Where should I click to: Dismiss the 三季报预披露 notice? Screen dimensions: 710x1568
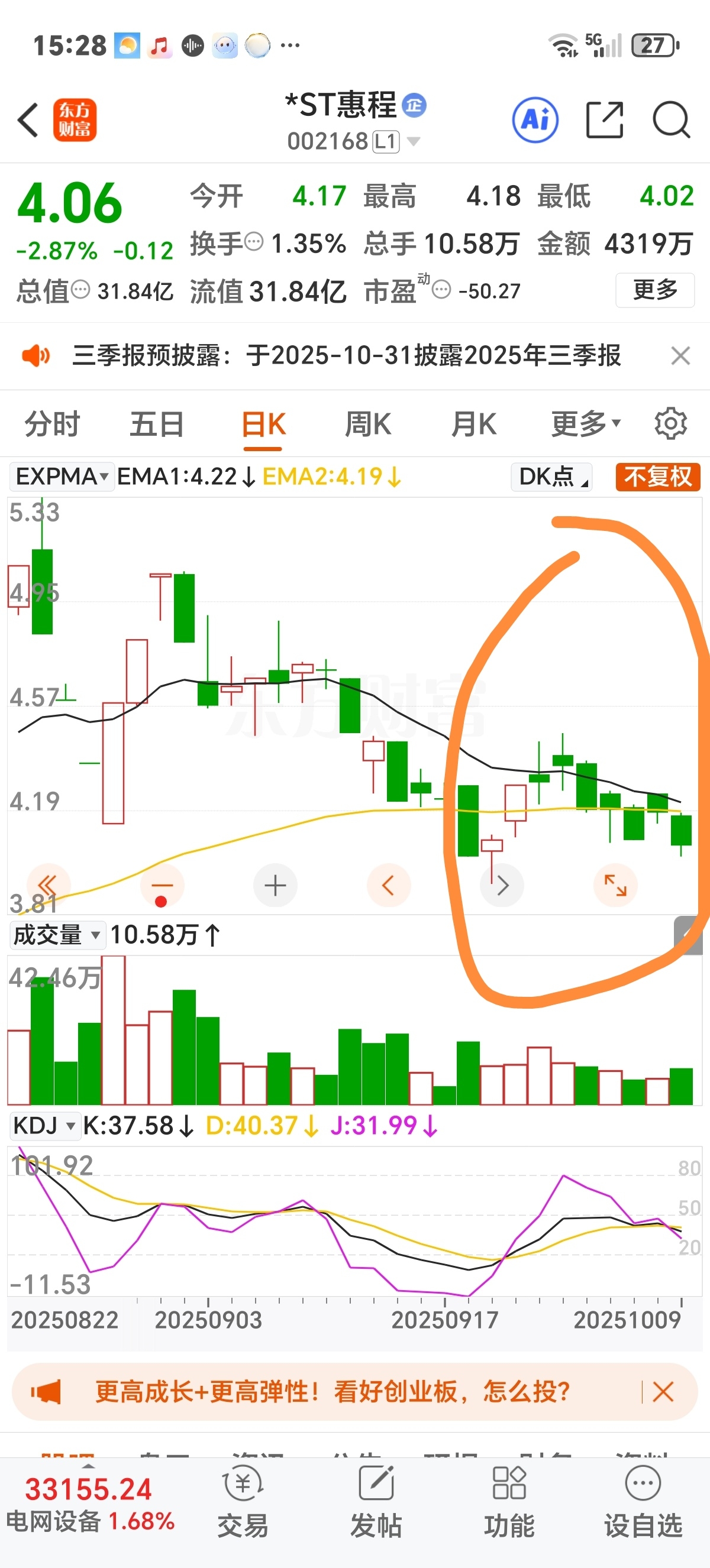pos(680,355)
